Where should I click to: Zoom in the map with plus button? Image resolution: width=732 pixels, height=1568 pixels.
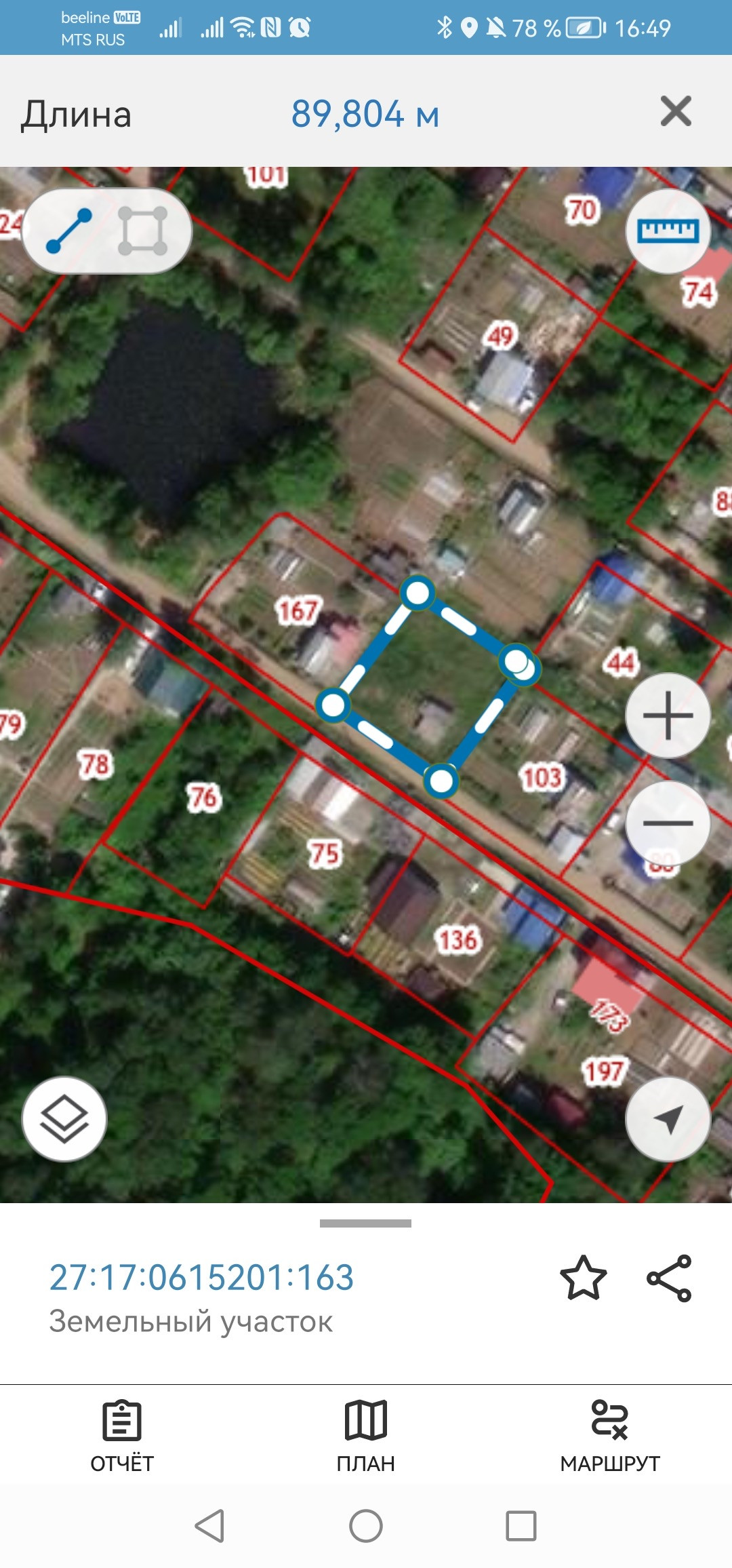point(668,716)
